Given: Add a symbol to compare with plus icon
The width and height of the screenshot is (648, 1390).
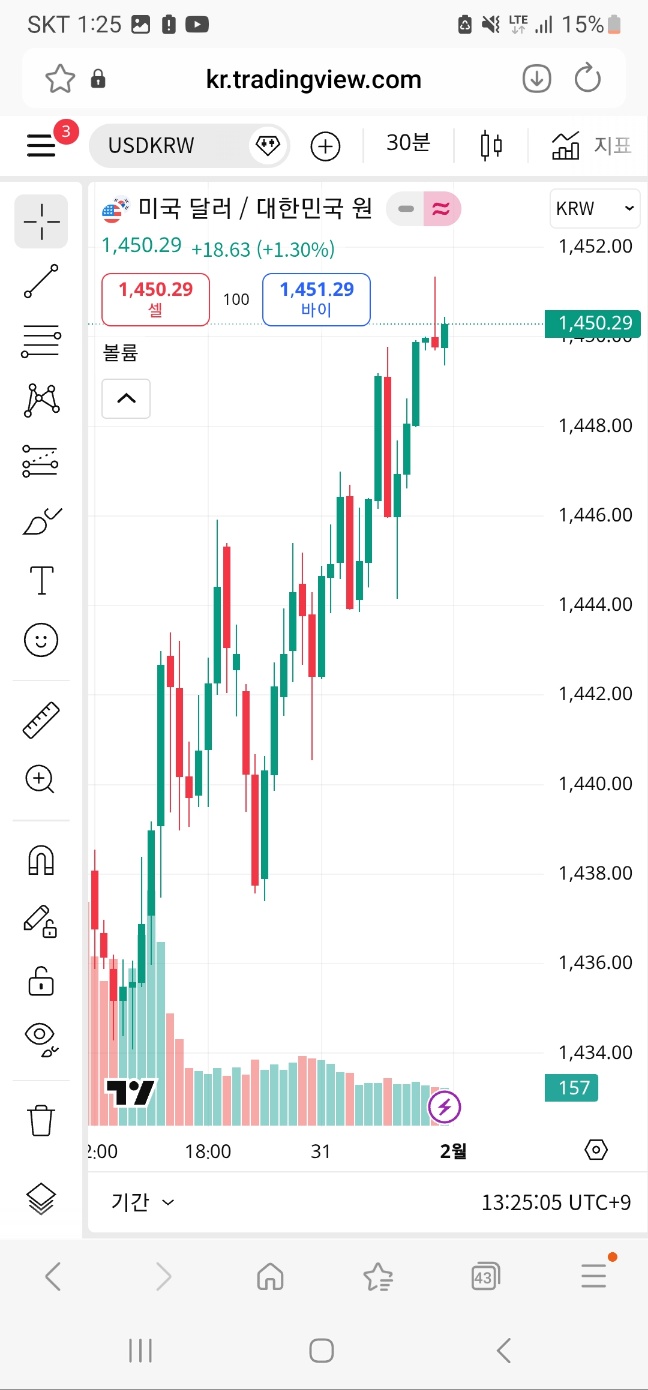Looking at the screenshot, I should click(x=325, y=146).
